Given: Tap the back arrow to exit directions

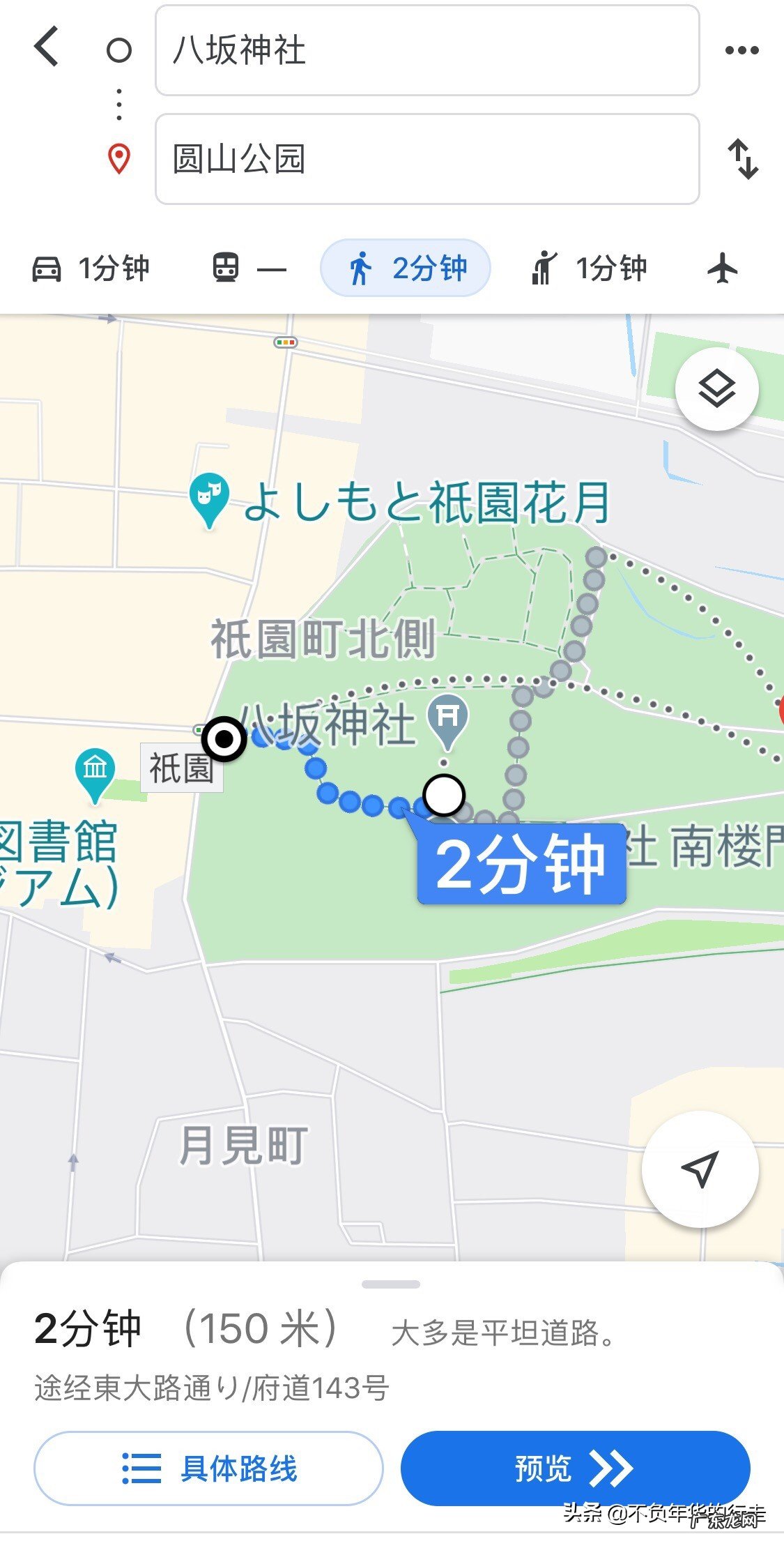Looking at the screenshot, I should pos(43,50).
